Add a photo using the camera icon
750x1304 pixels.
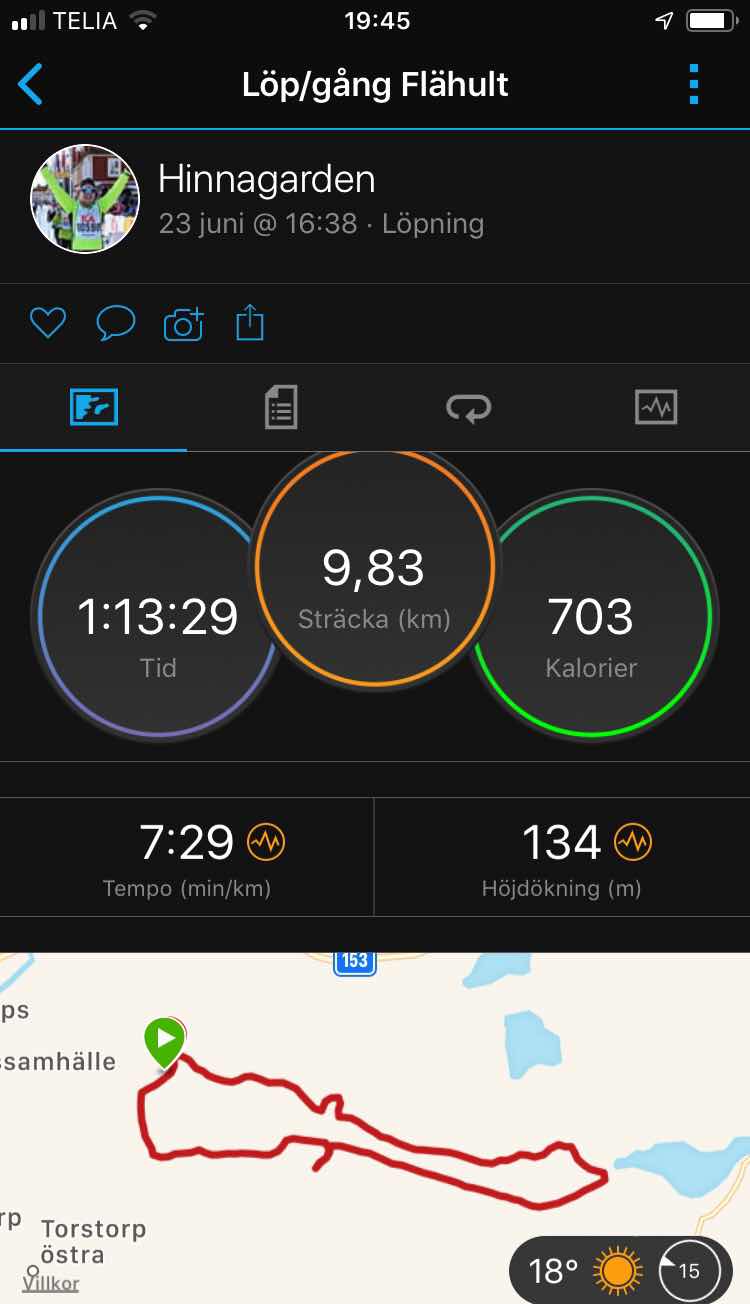[183, 323]
